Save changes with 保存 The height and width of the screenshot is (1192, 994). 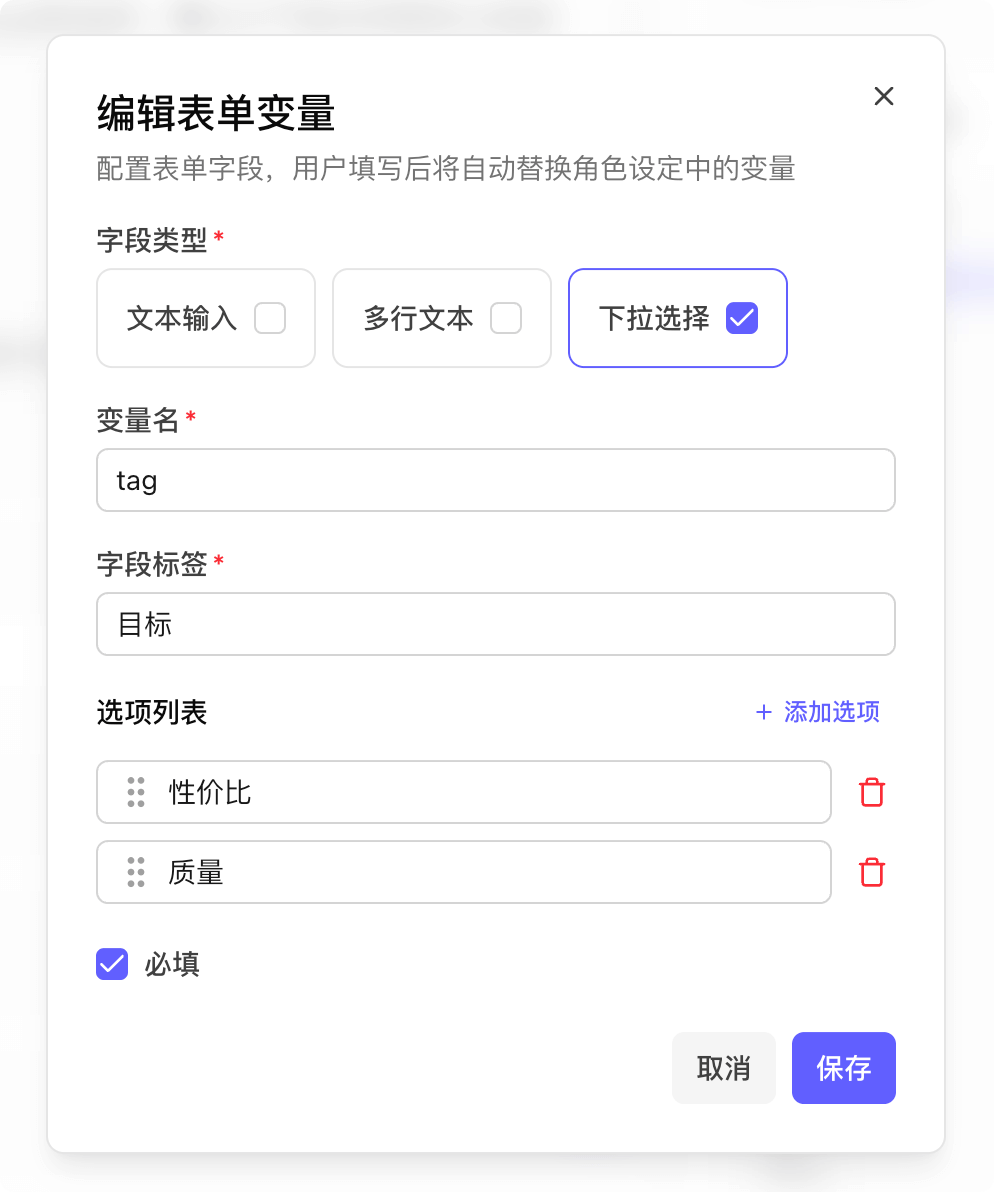[843, 1068]
